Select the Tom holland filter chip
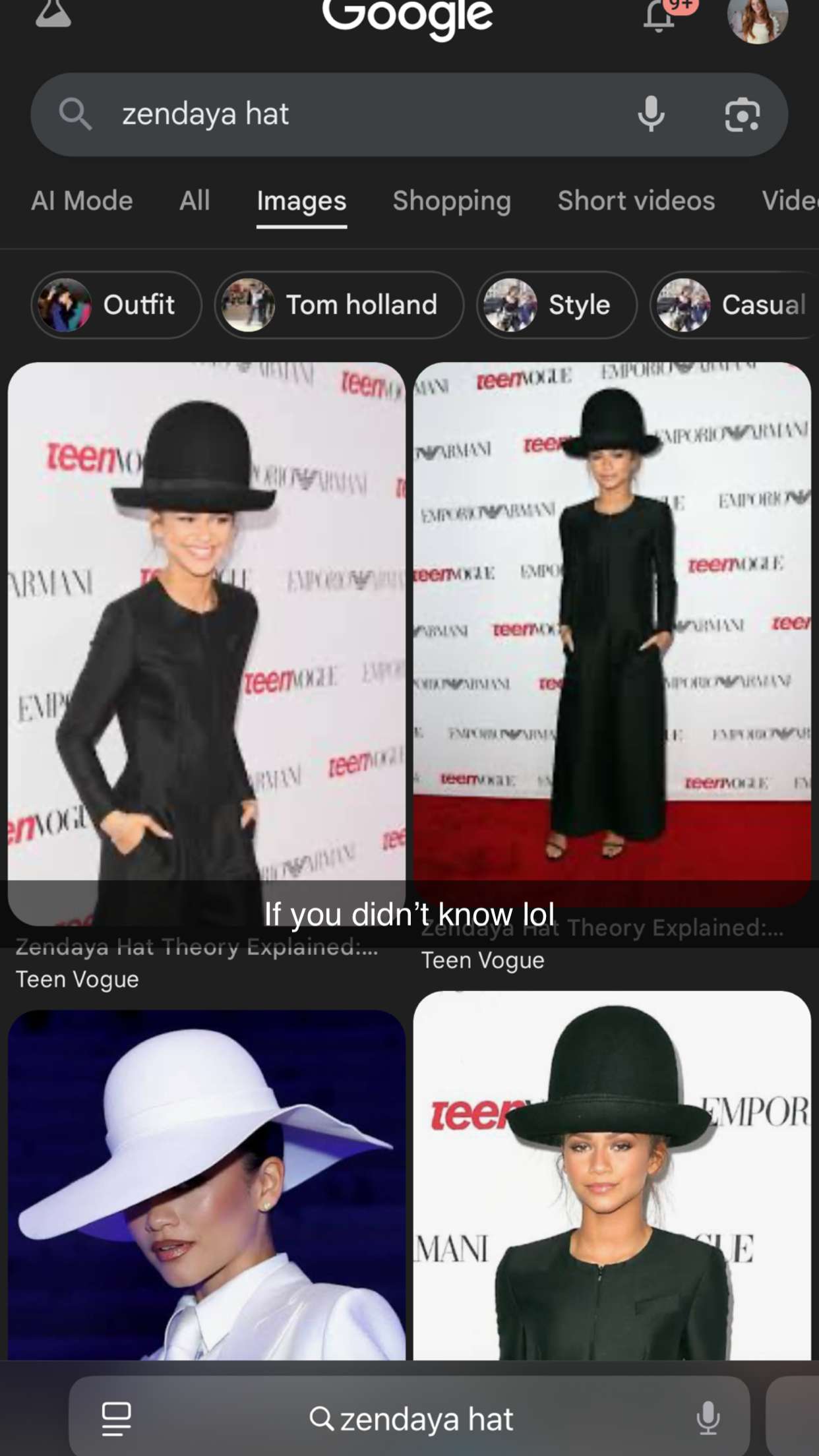 point(339,305)
